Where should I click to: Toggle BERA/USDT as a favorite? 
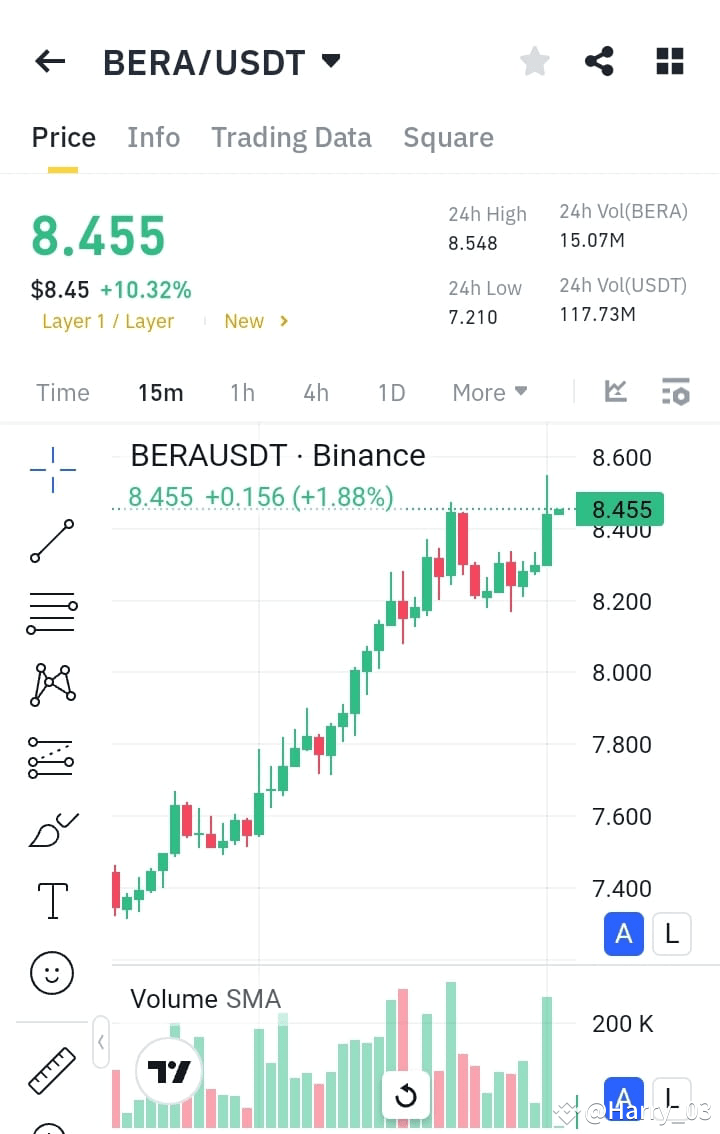[x=534, y=61]
